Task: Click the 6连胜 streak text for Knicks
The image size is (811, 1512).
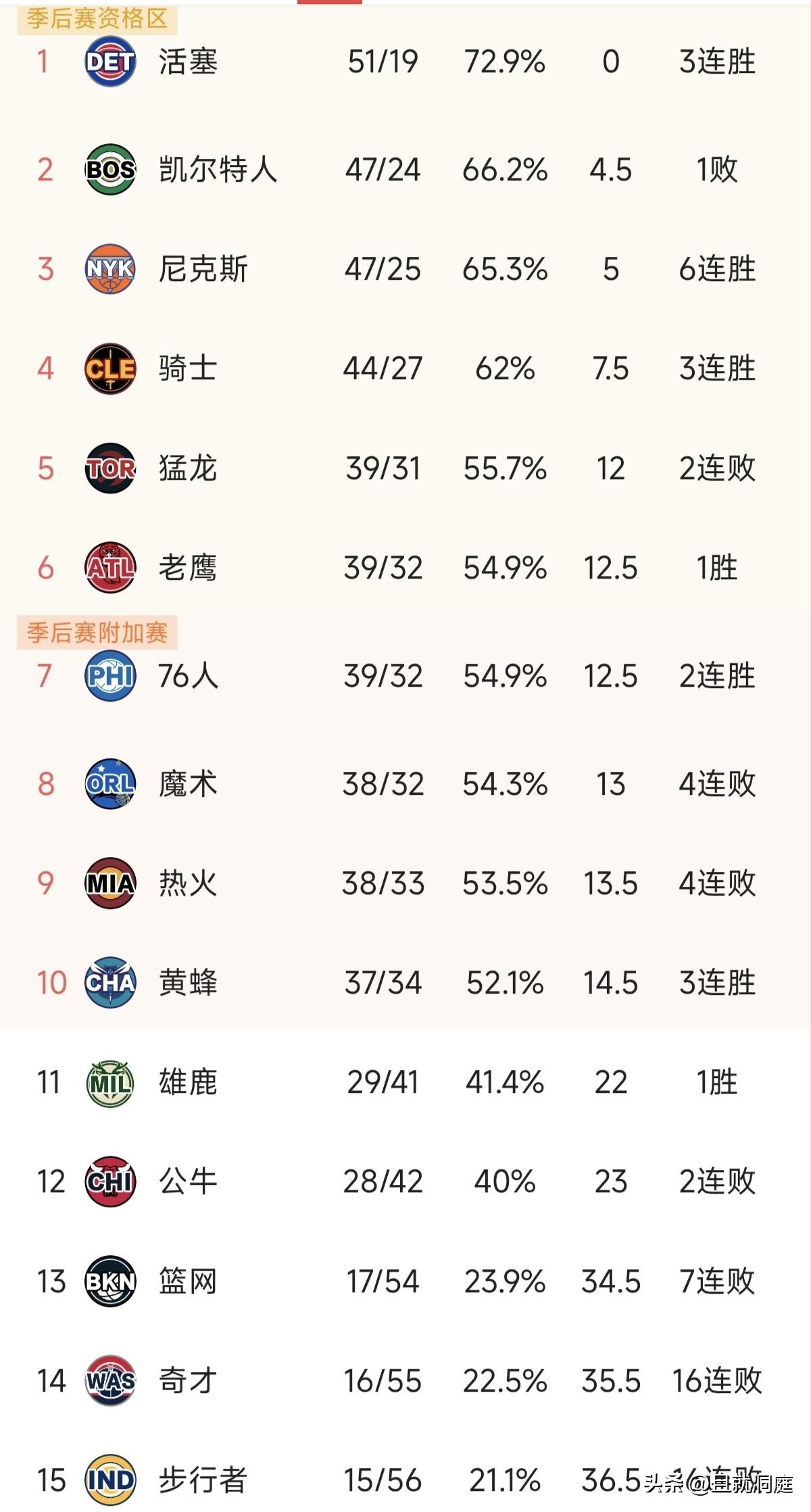Action: point(718,270)
